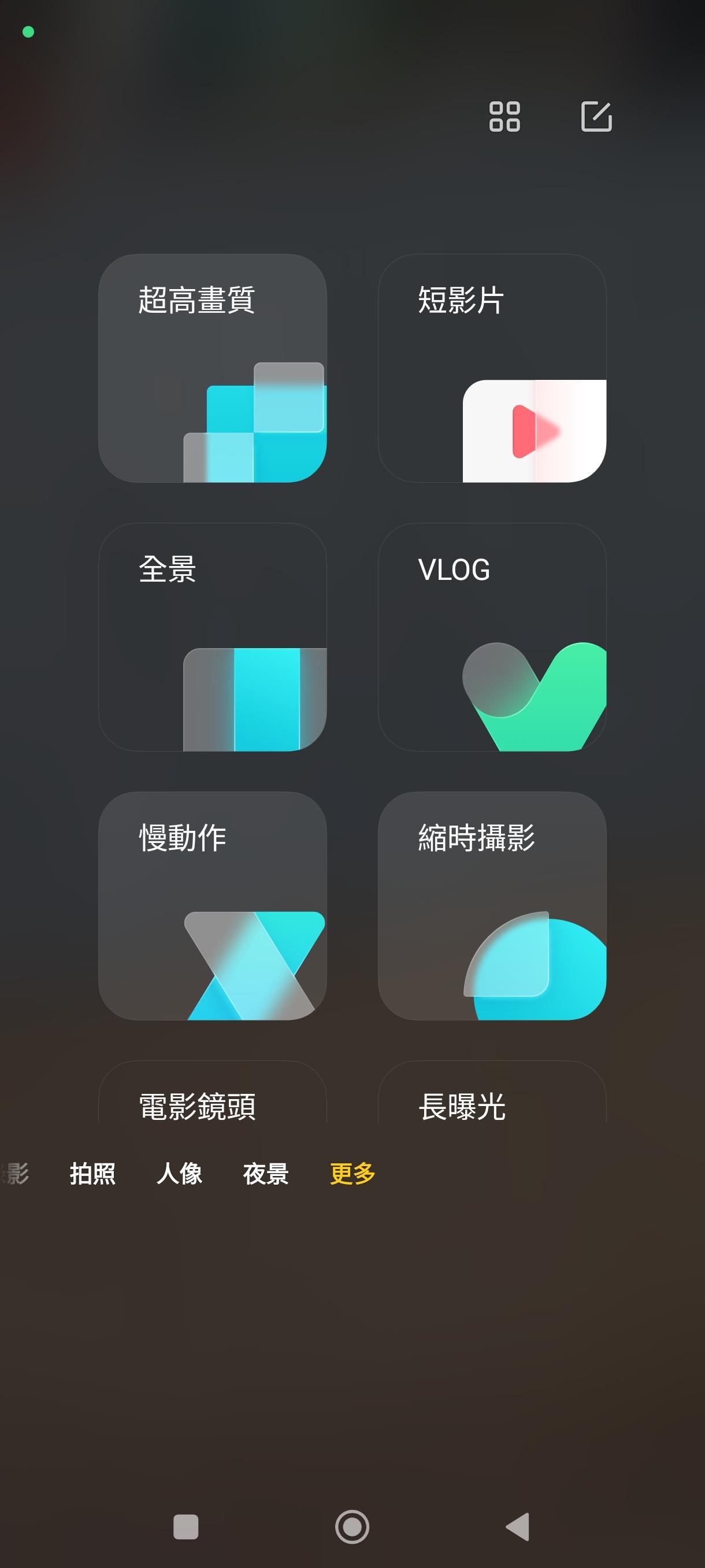This screenshot has height=1568, width=705.
Task: Switch to the 人像 portrait tab
Action: 180,1174
